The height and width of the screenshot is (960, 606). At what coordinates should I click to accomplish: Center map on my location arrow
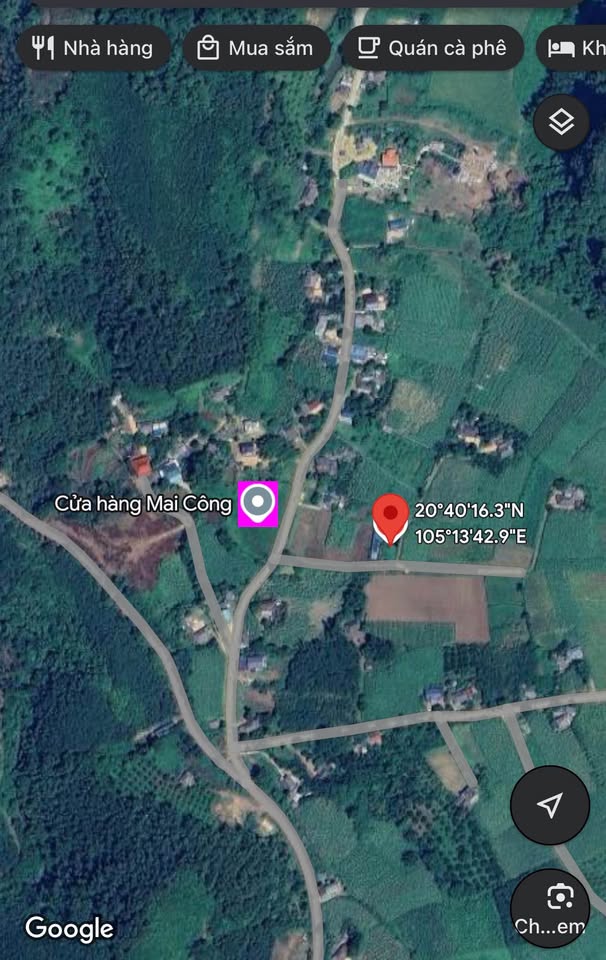[549, 805]
